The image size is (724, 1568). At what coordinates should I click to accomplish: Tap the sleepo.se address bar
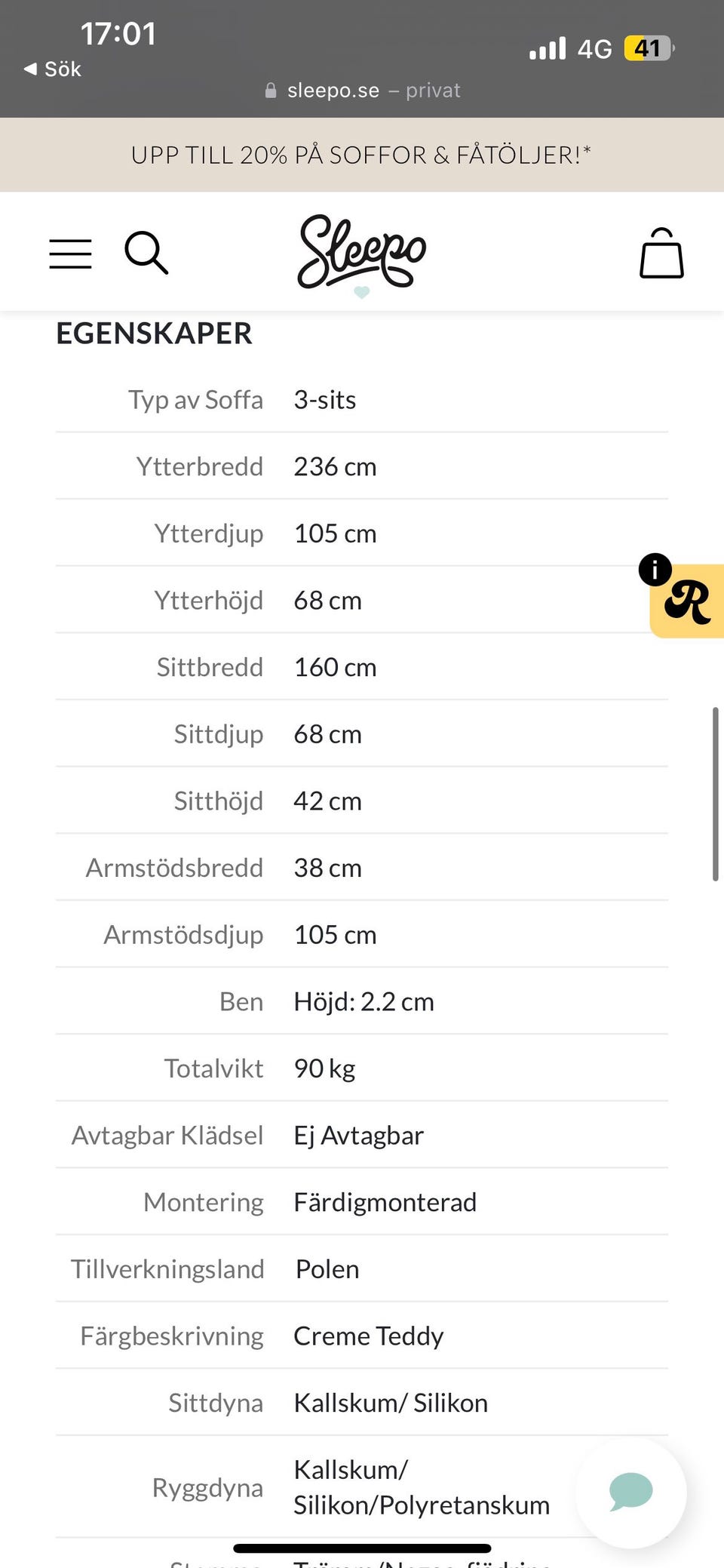click(362, 91)
